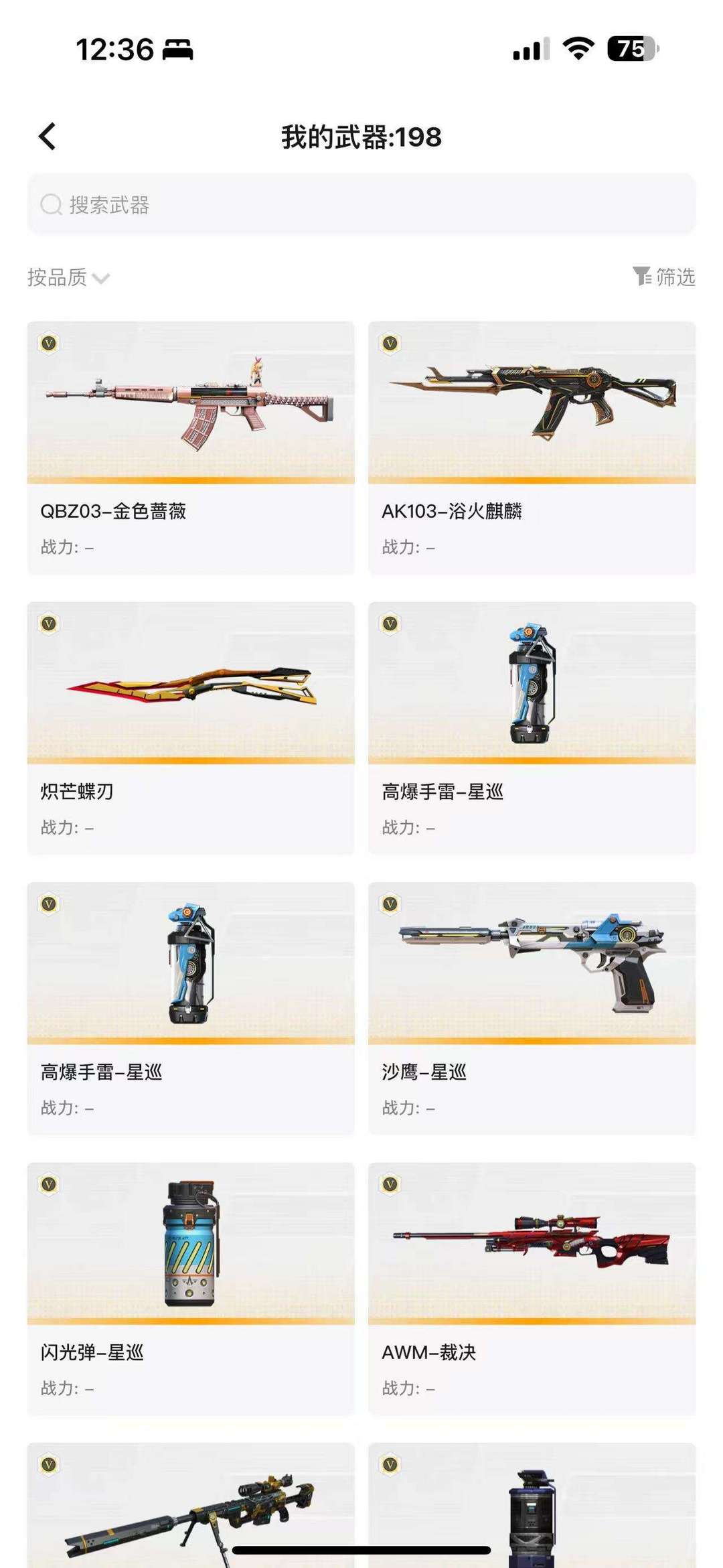Viewport: 723px width, 1568px height.
Task: Expand the 按品质 sort dropdown
Action: [x=68, y=277]
